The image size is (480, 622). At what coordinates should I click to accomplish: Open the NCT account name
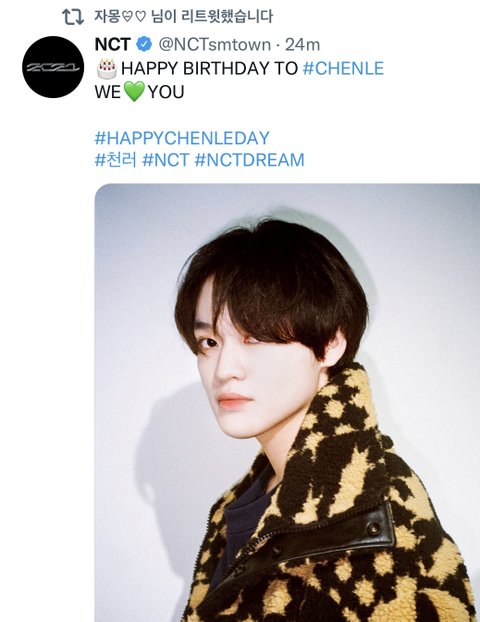113,44
